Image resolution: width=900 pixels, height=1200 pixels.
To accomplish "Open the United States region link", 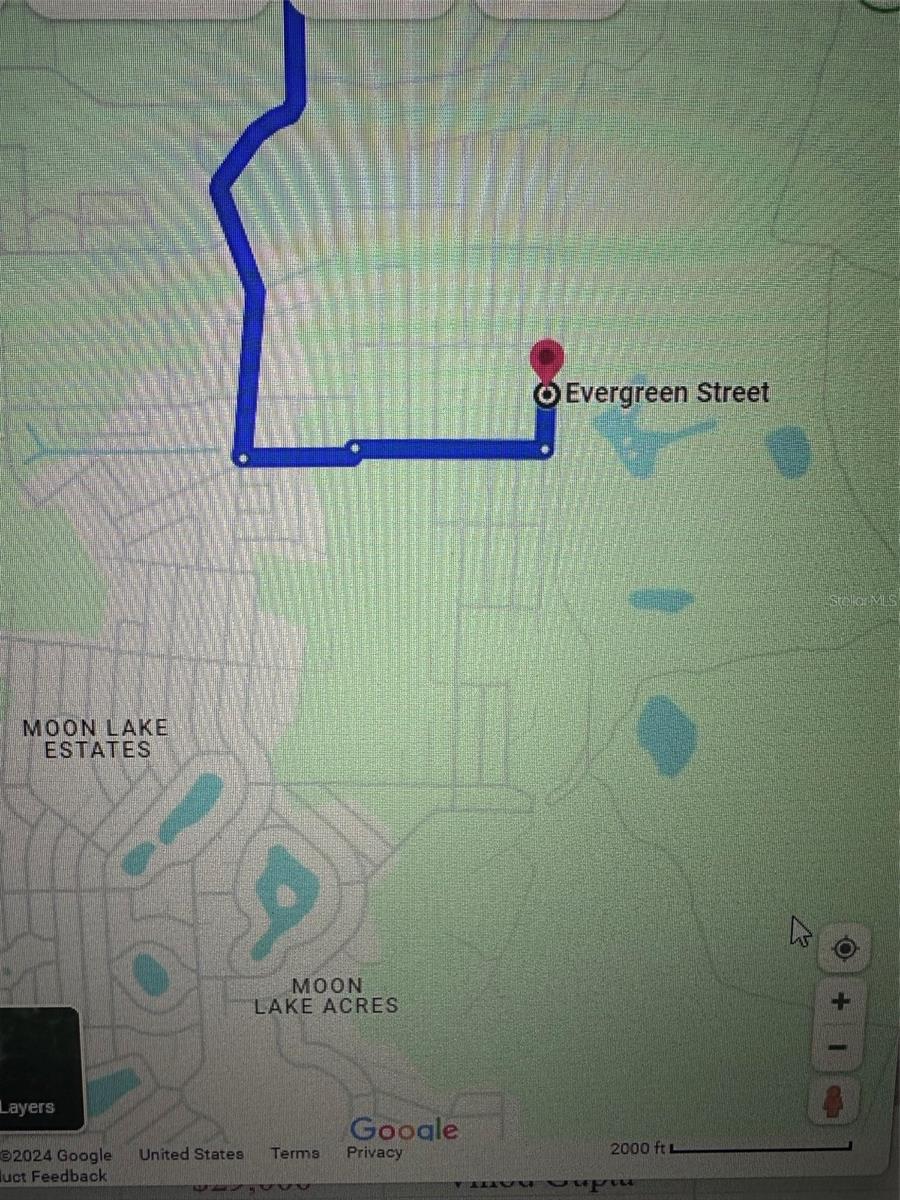I will click(x=191, y=1154).
